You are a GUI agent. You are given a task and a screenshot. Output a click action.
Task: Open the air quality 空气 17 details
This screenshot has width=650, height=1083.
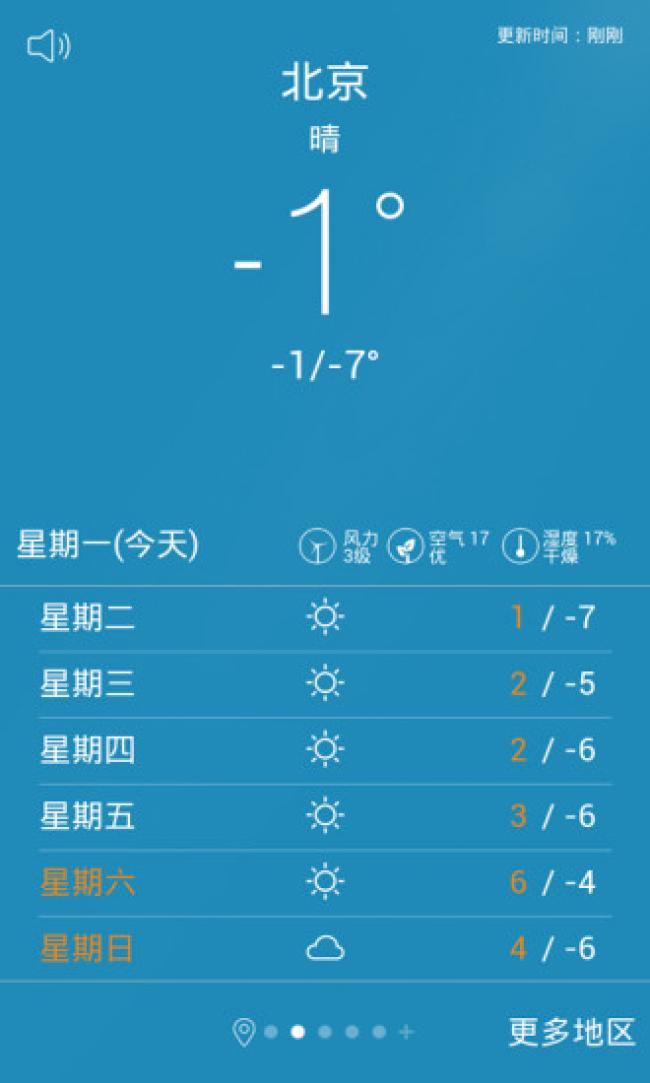(x=438, y=546)
